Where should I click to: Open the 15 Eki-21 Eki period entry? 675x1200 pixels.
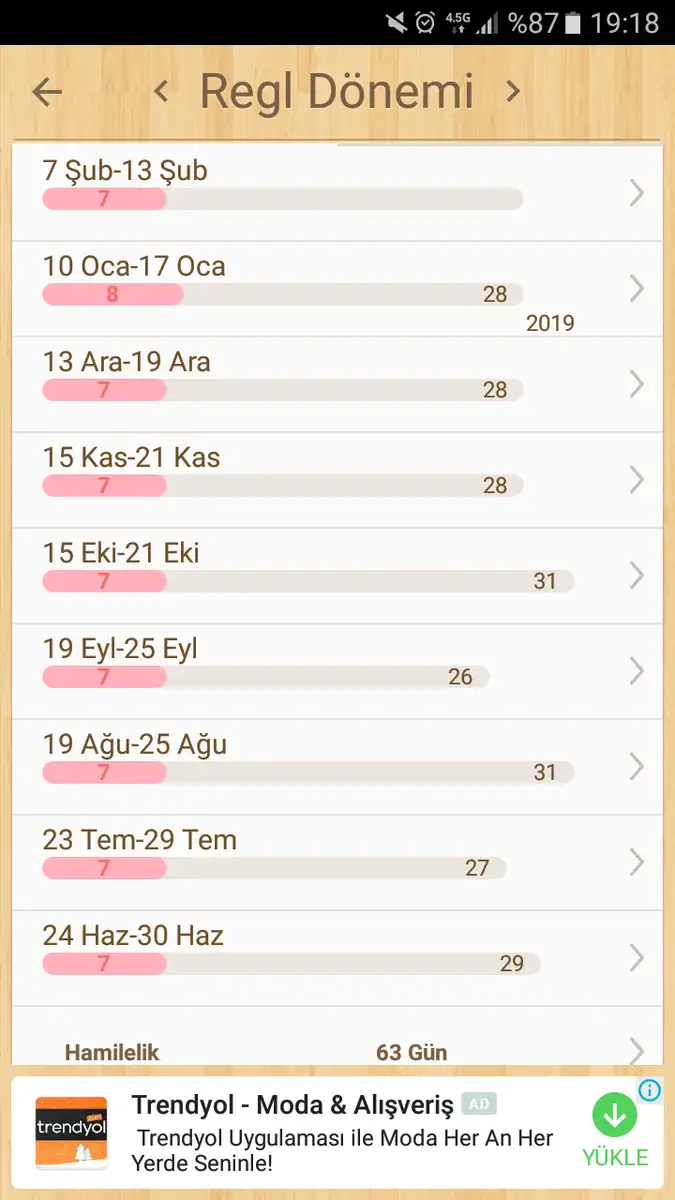click(337, 576)
